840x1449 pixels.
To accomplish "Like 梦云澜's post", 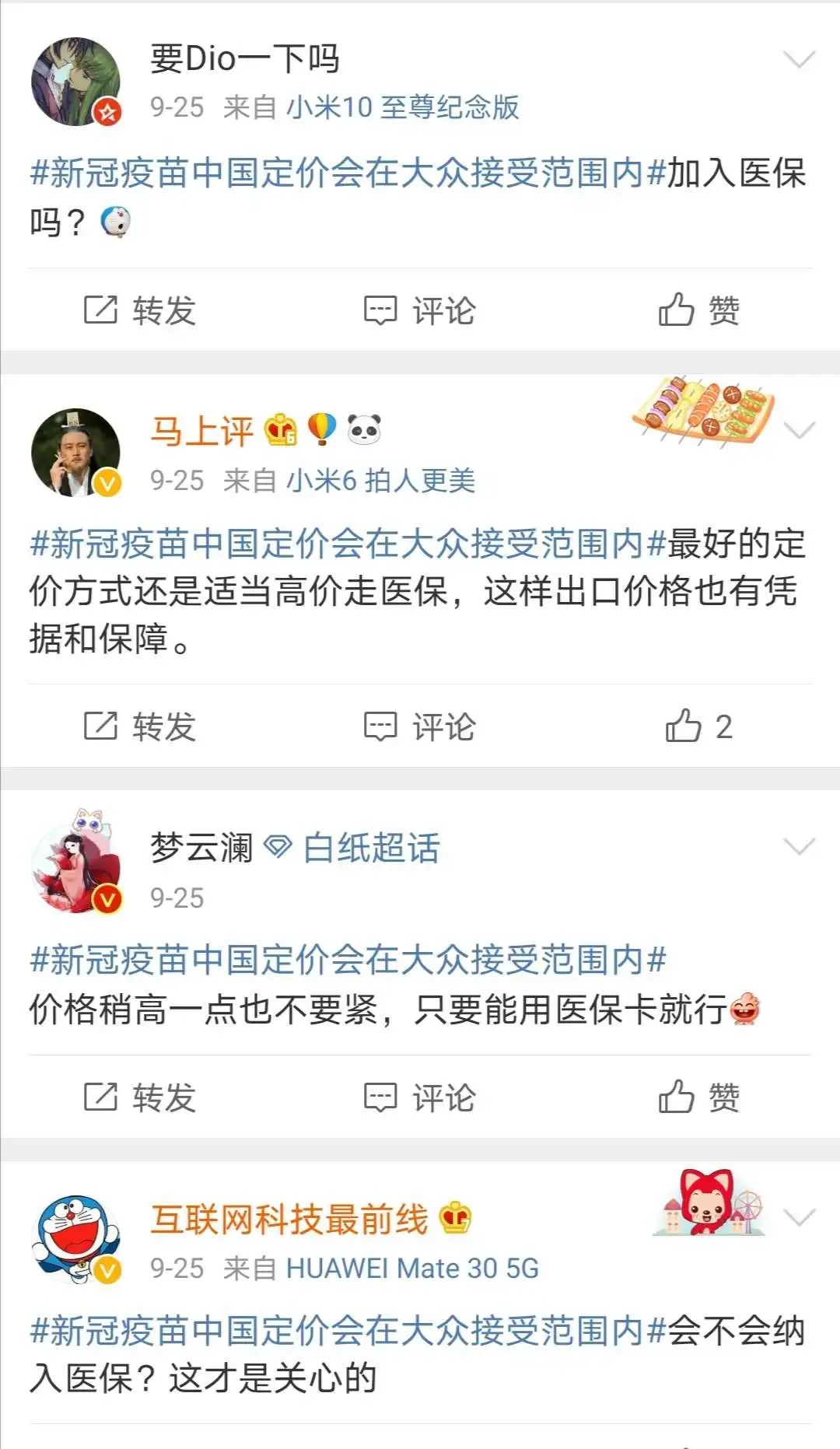I will pyautogui.click(x=698, y=1097).
